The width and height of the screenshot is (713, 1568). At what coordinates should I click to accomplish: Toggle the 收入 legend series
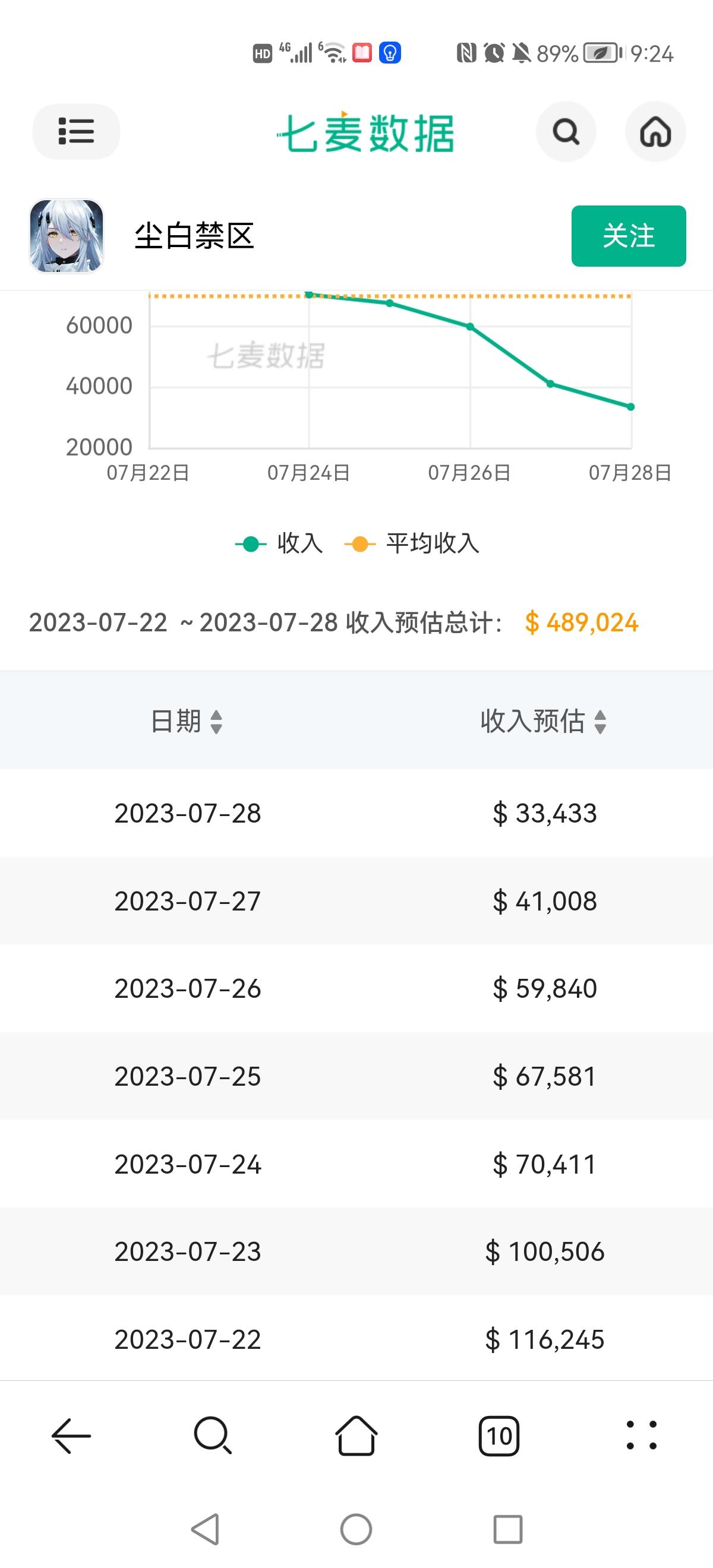point(279,543)
